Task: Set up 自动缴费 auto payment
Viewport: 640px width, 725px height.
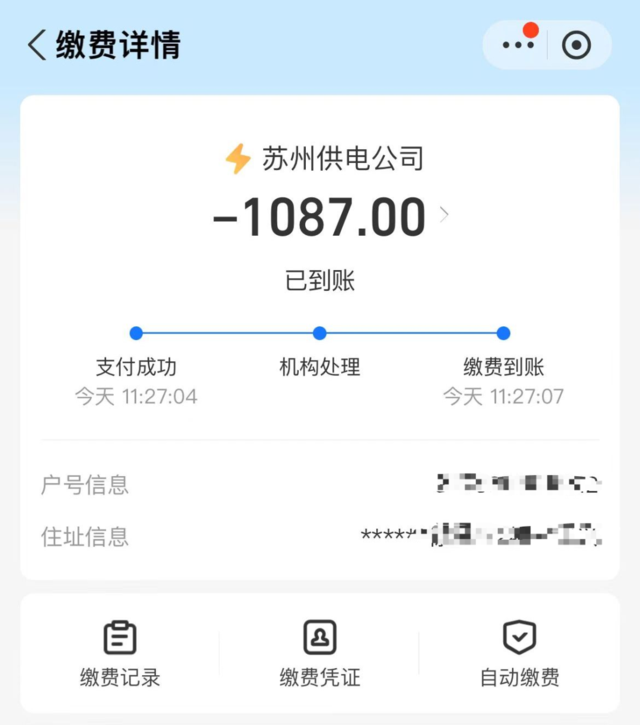Action: [x=519, y=653]
